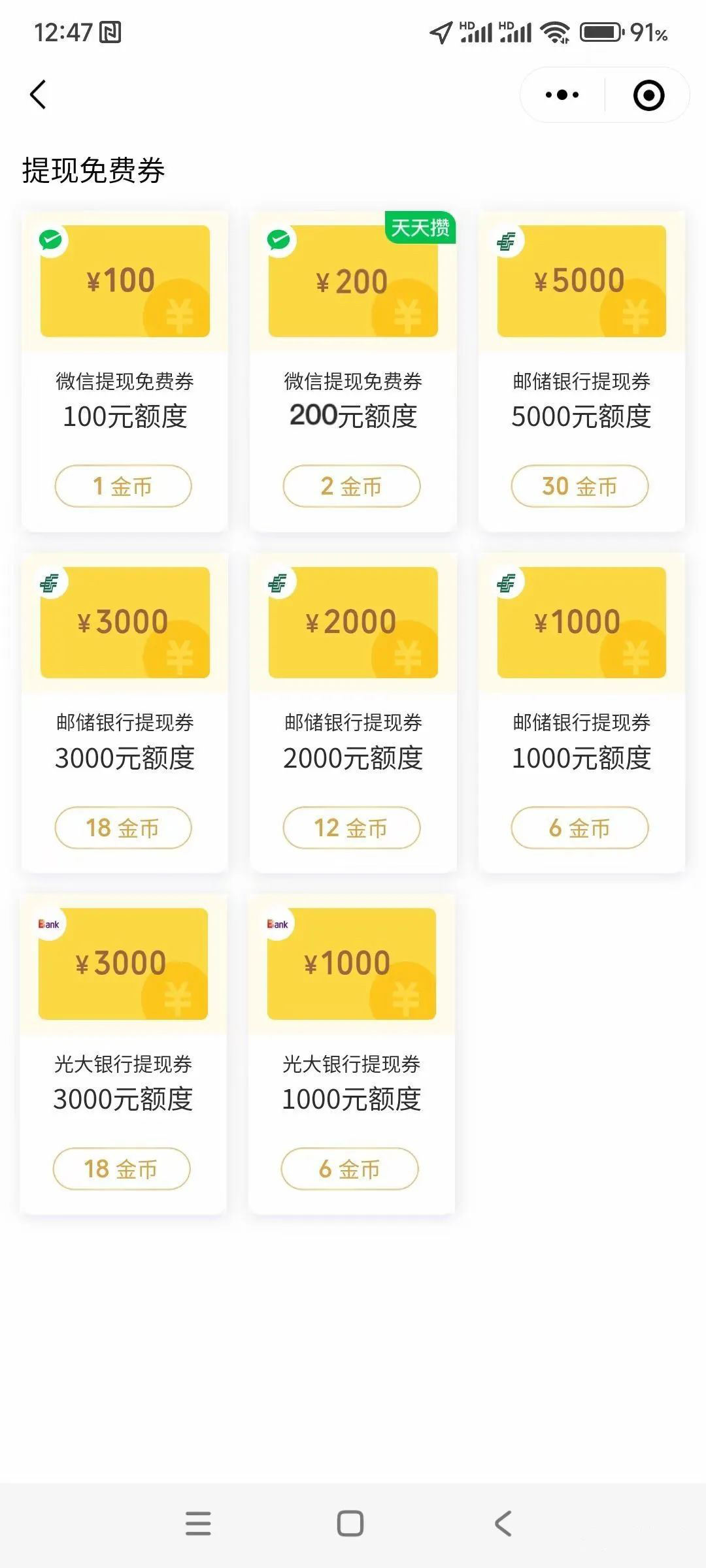Open the ¥5000 邮储银行 coupon card image
The width and height of the screenshot is (706, 1568).
pyautogui.click(x=581, y=282)
